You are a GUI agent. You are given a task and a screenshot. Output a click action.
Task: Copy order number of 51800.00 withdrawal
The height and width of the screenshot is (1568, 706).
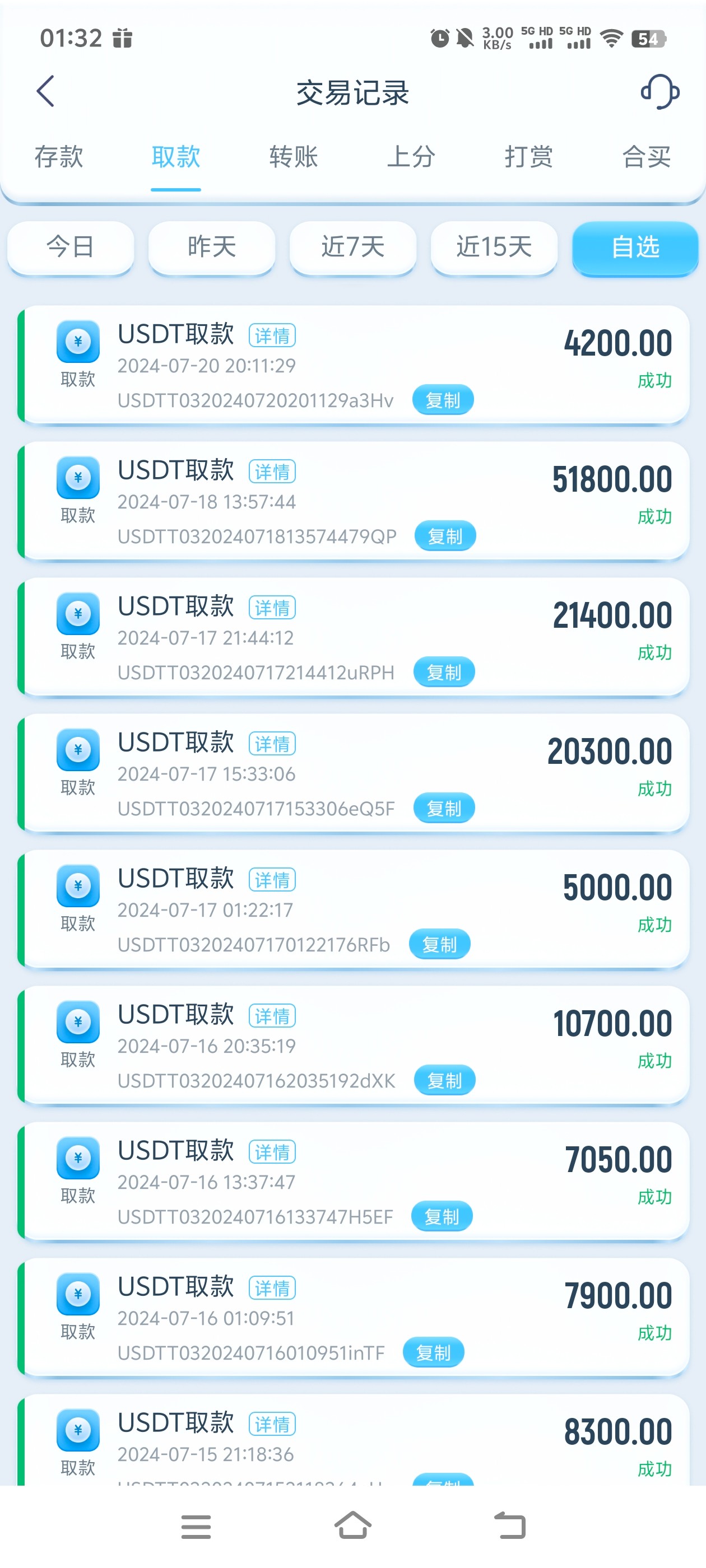[x=445, y=536]
